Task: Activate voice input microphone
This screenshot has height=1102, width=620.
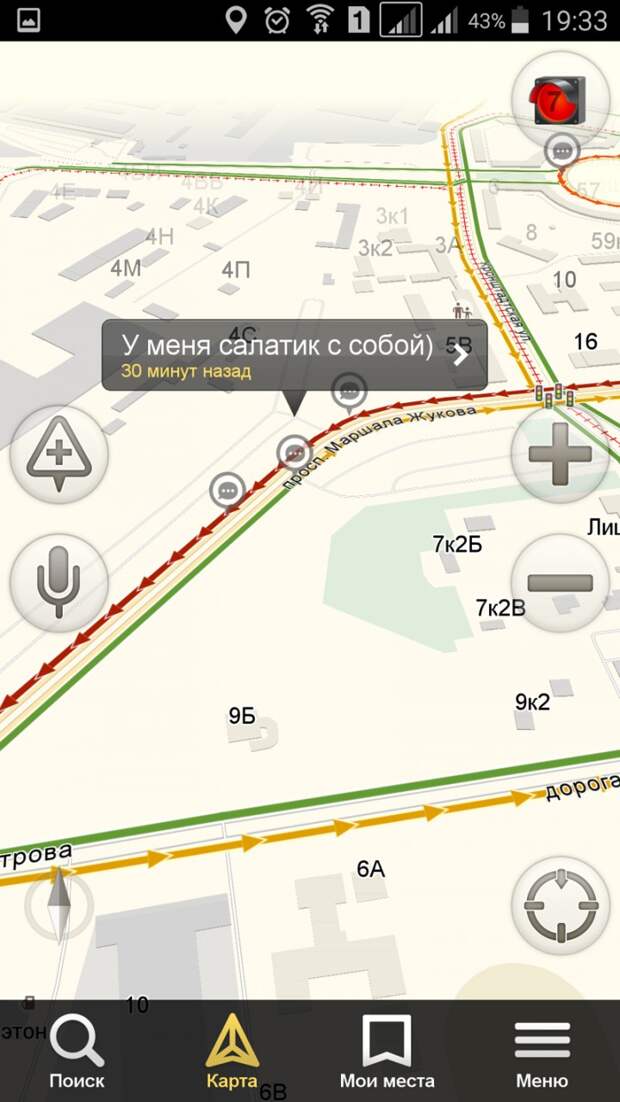Action: tap(59, 582)
